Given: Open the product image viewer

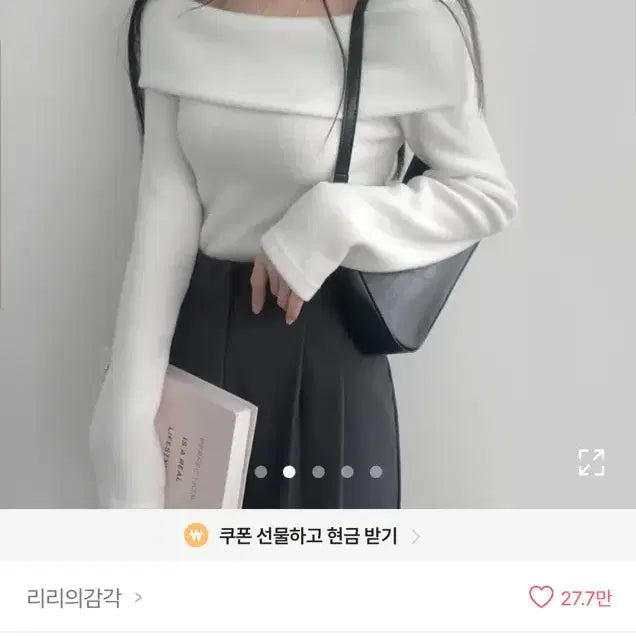Looking at the screenshot, I should click(318, 250).
